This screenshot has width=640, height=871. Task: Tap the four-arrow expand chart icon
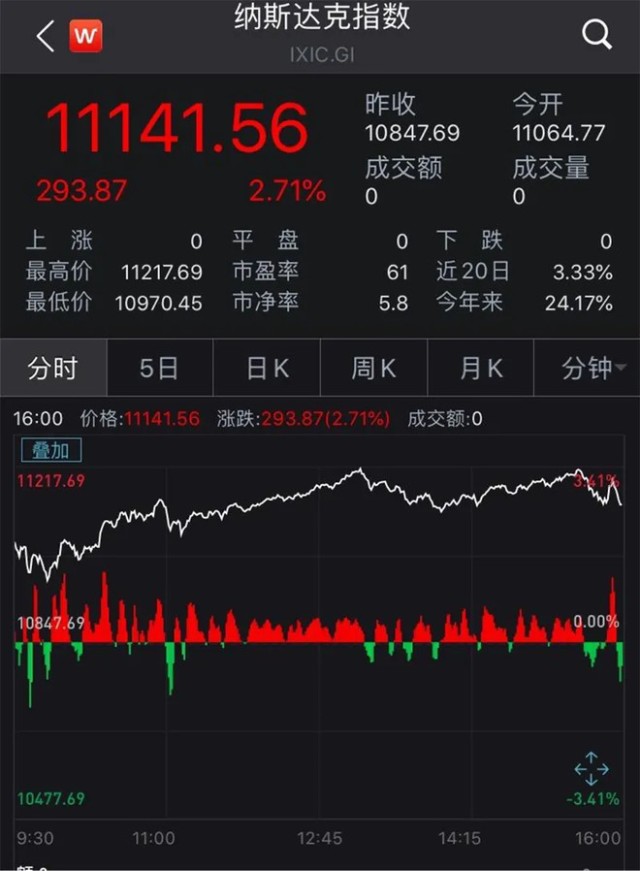(x=591, y=768)
